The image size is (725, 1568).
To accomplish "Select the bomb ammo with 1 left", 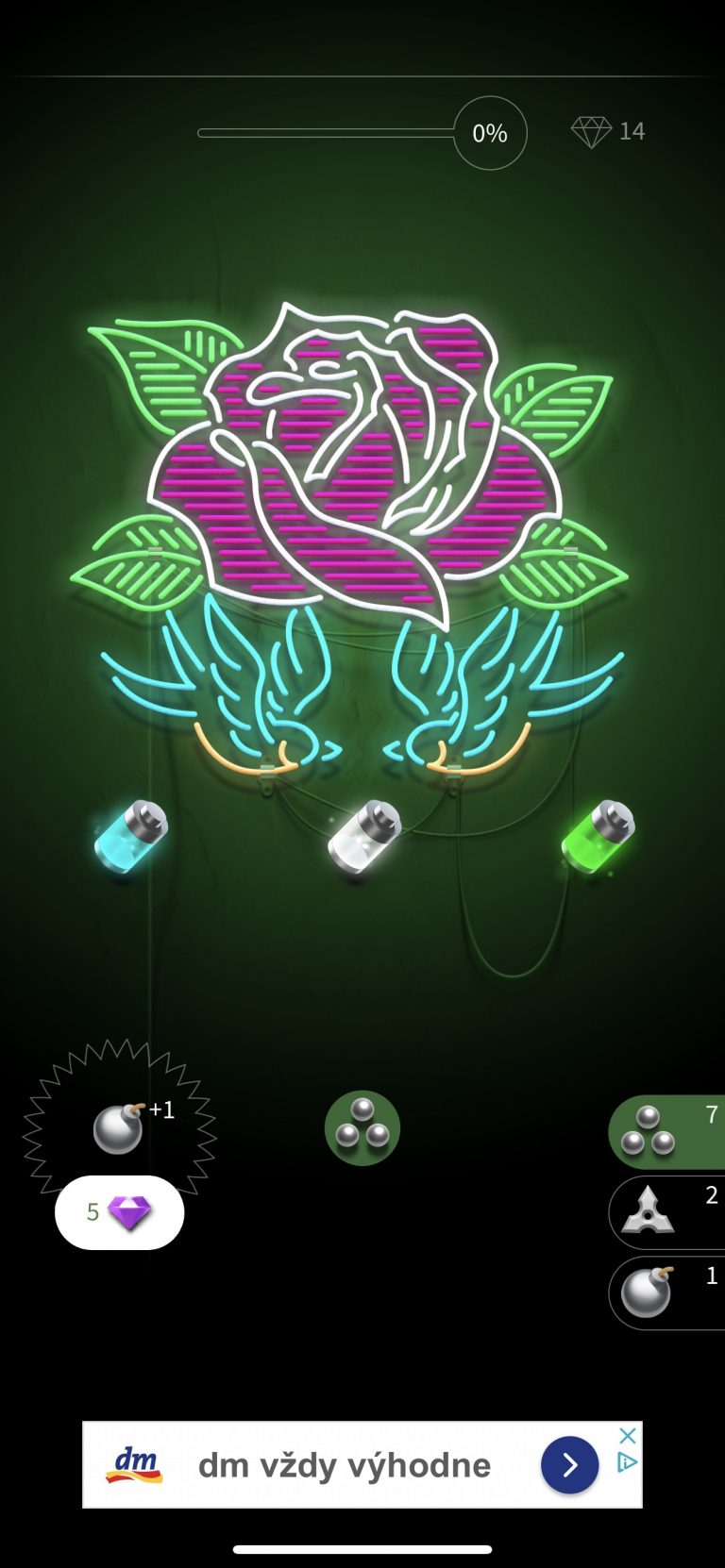I will (x=665, y=1293).
